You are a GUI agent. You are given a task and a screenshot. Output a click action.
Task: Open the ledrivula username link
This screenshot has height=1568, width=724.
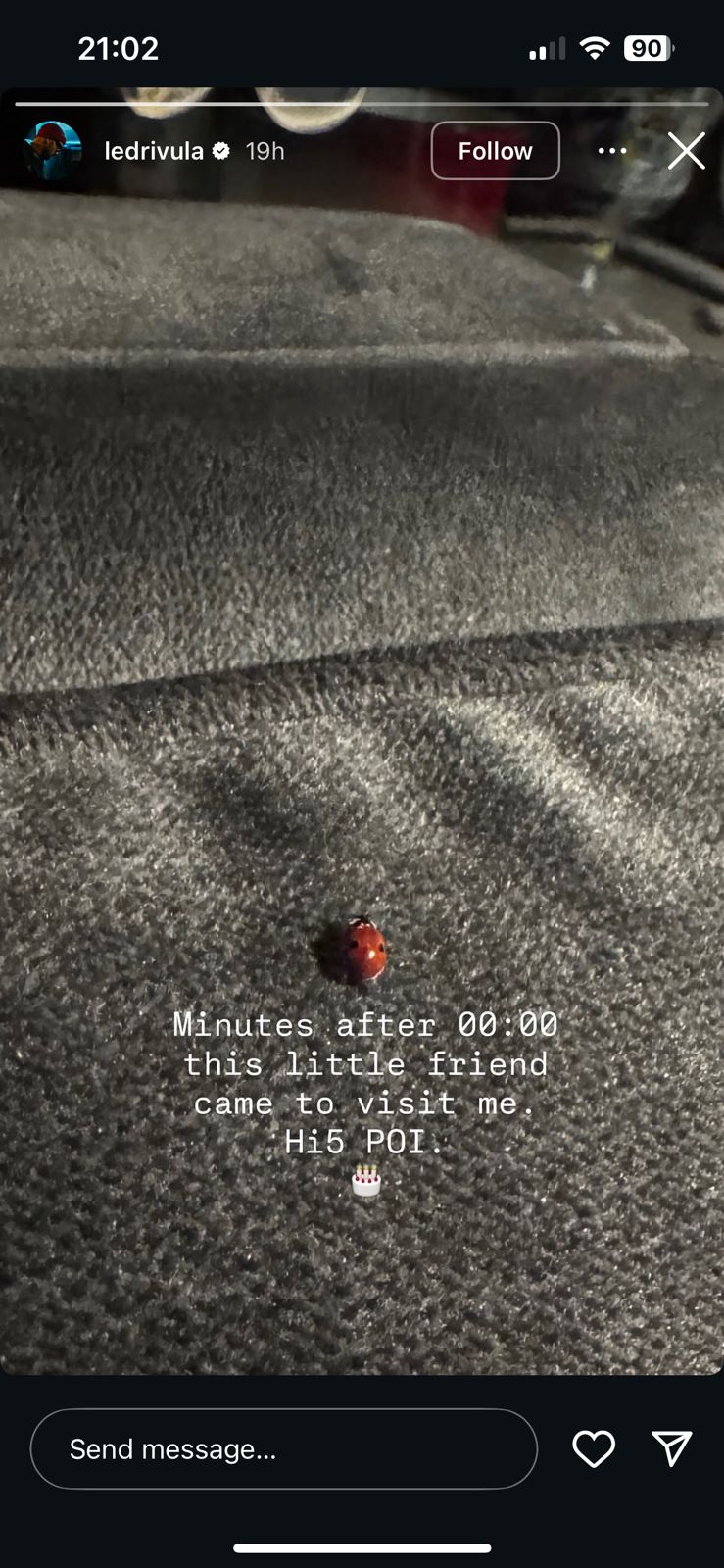tap(154, 151)
